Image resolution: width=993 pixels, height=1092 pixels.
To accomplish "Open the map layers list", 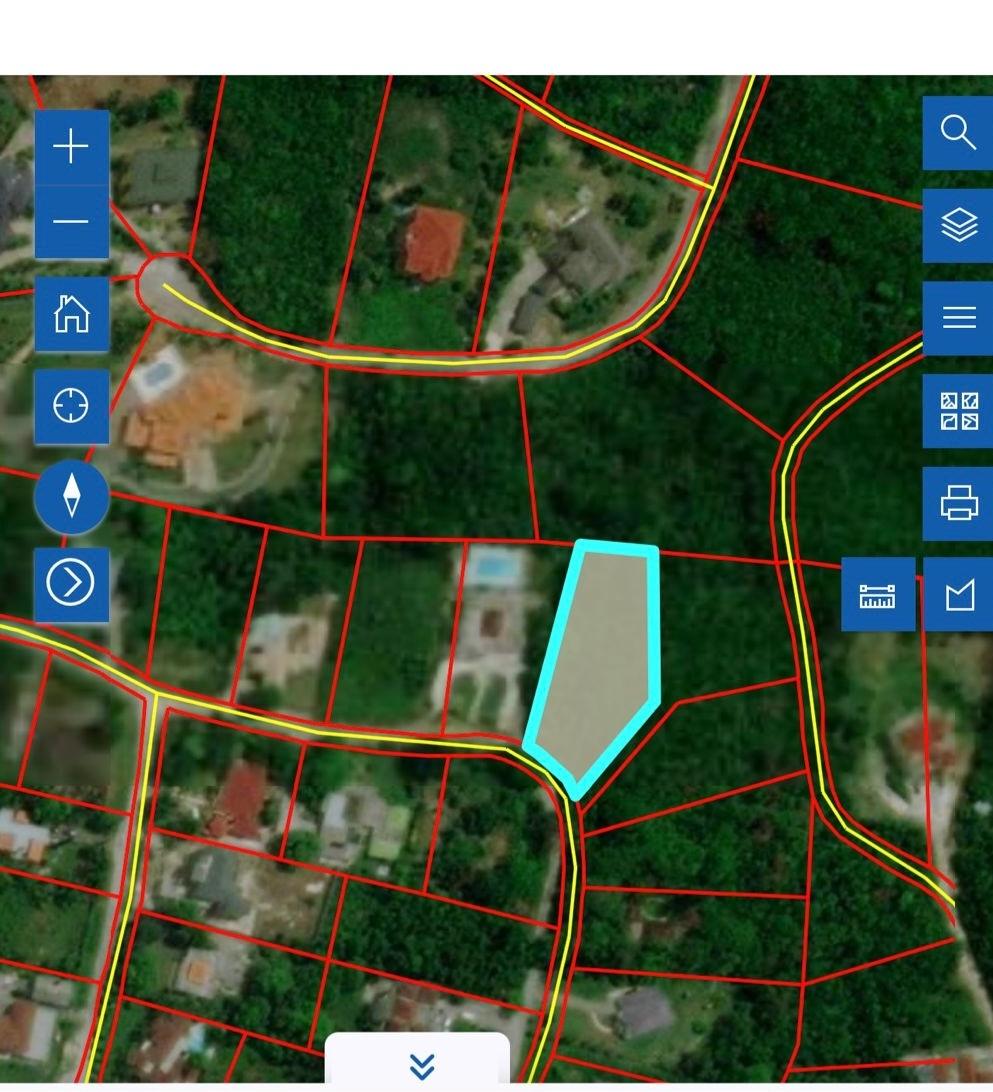I will tap(957, 226).
